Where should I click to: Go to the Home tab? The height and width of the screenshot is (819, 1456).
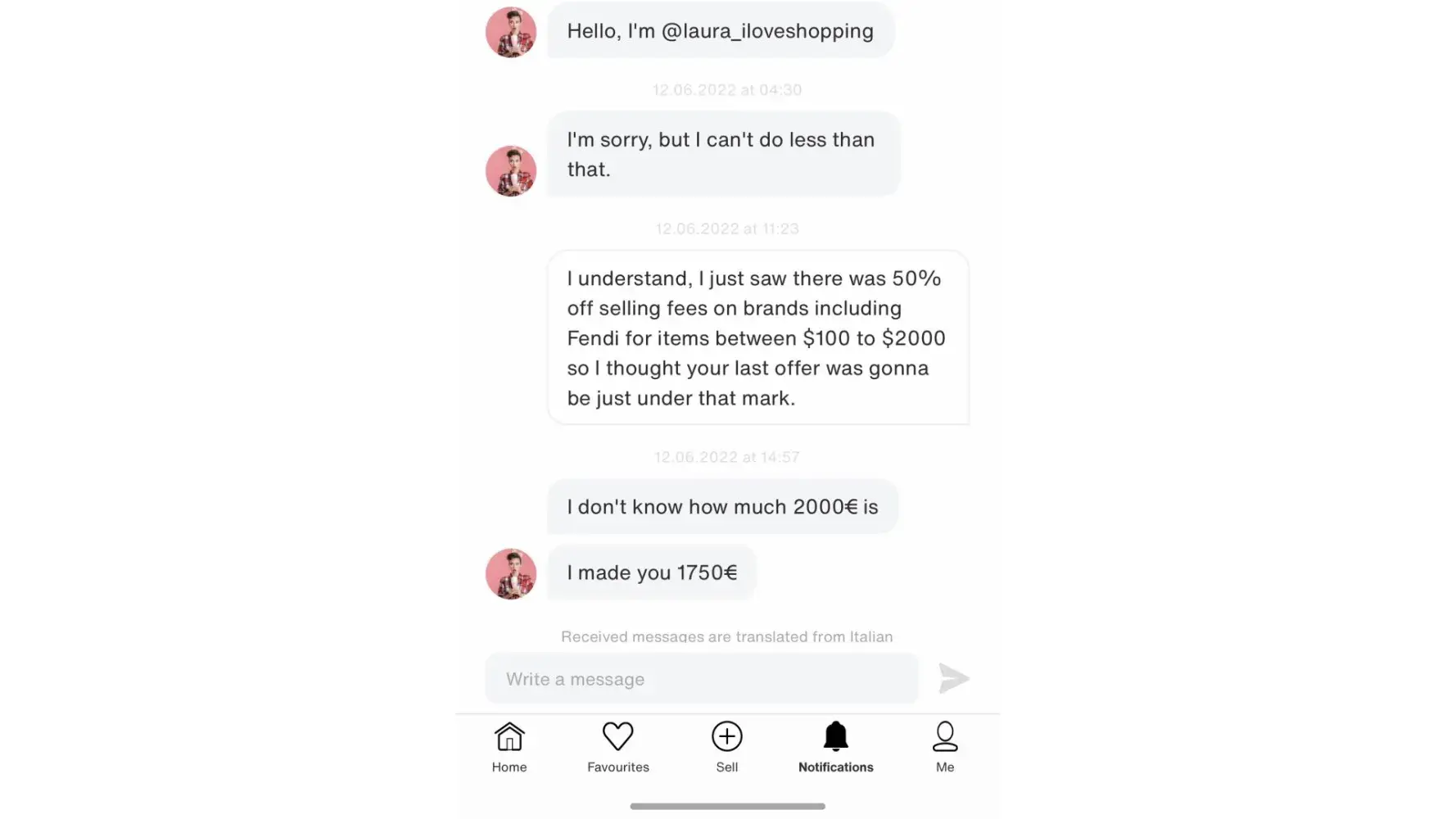[509, 747]
